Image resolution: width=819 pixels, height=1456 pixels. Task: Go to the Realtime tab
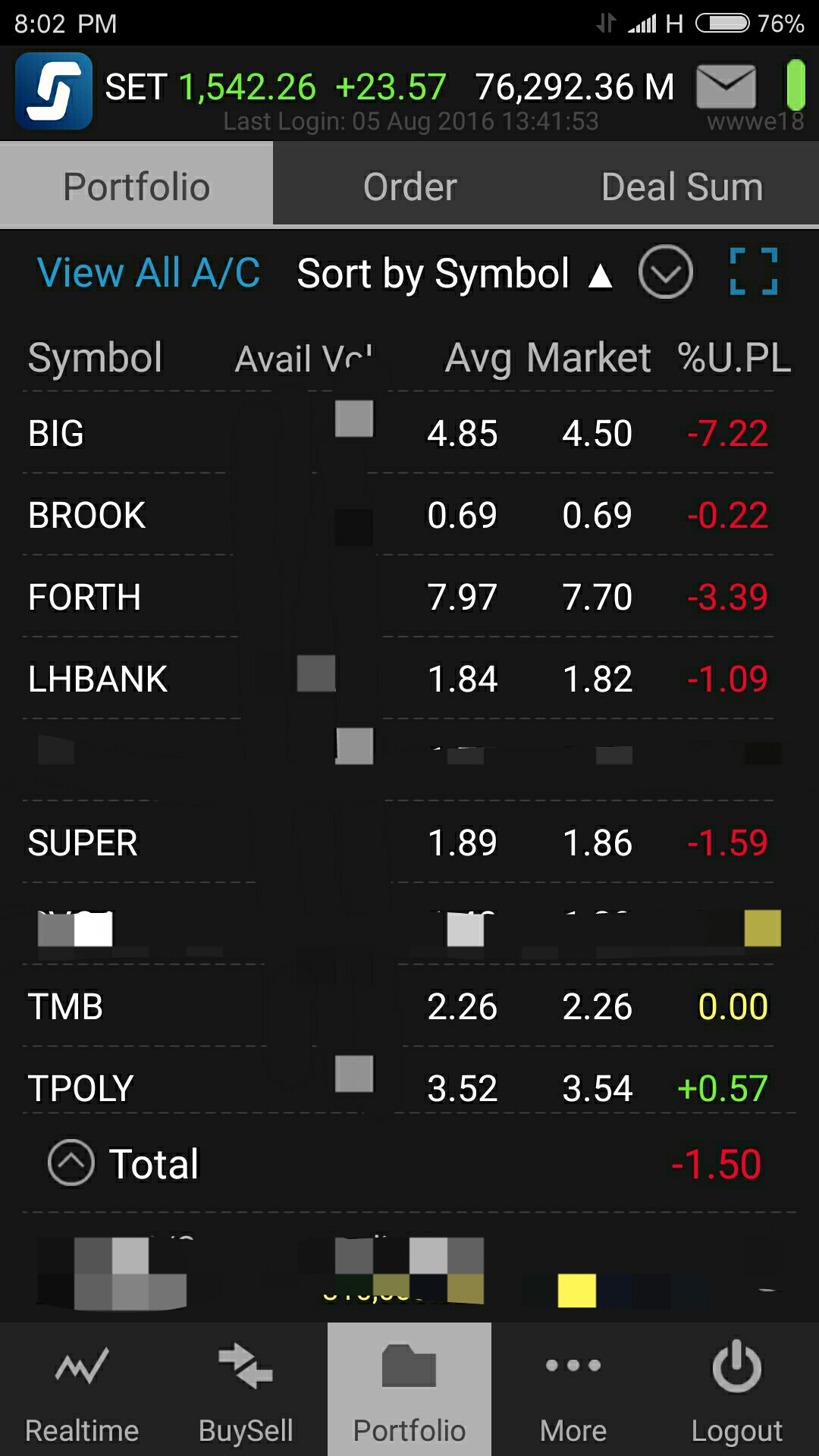click(82, 1389)
